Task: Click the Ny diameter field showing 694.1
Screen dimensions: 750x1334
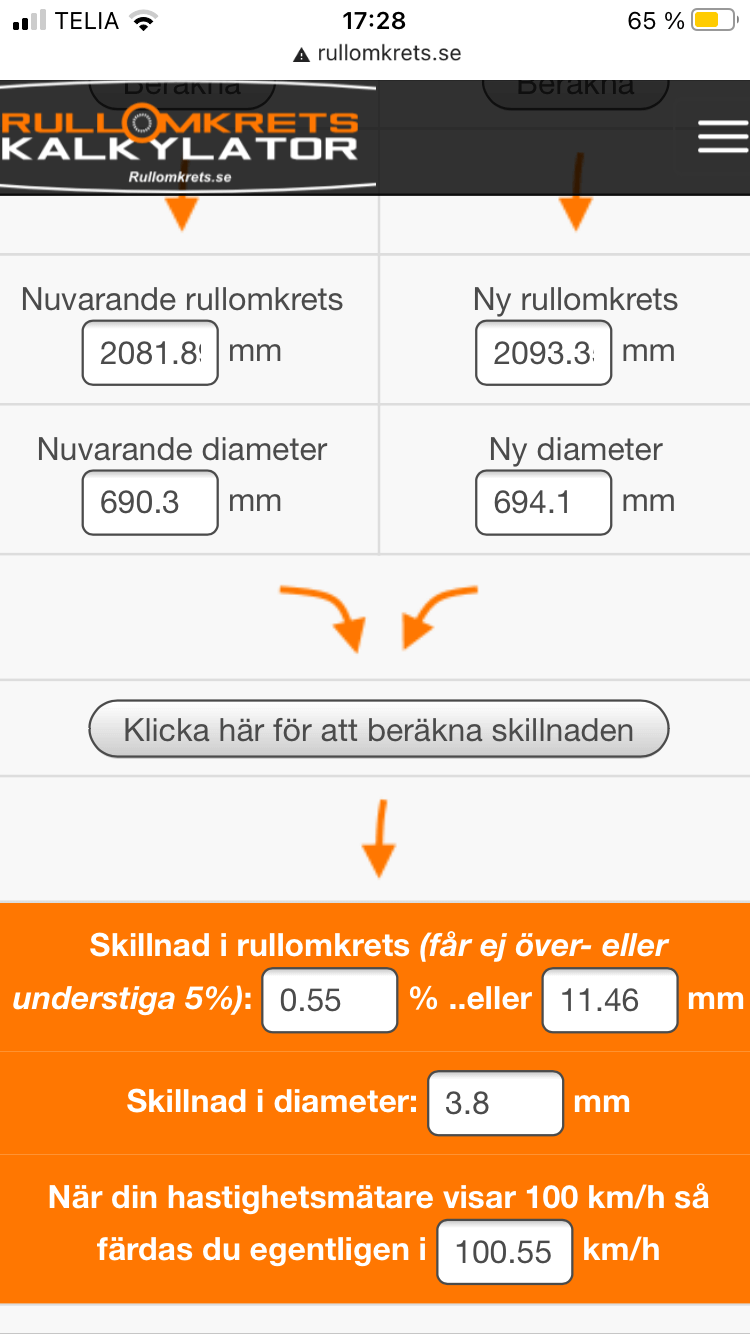Action: (x=543, y=502)
